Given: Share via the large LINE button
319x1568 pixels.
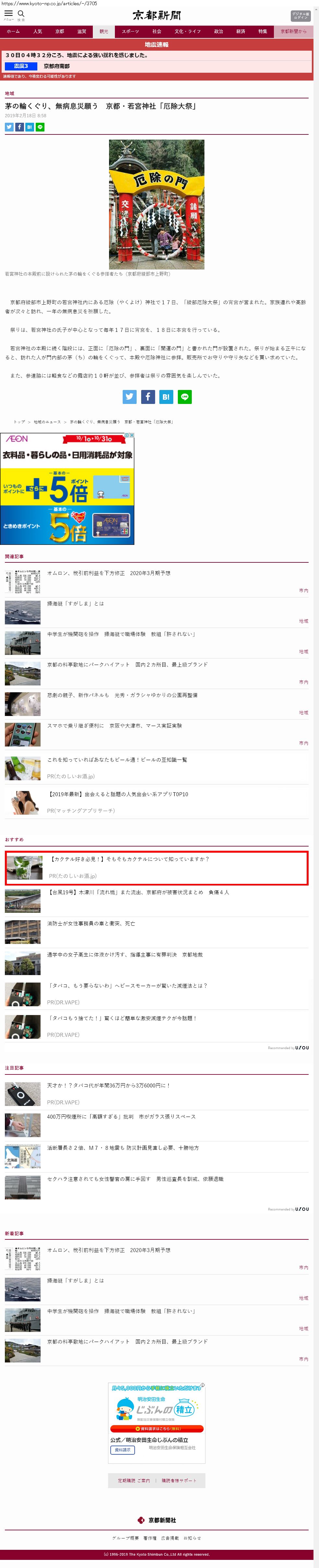Looking at the screenshot, I should coord(184,397).
